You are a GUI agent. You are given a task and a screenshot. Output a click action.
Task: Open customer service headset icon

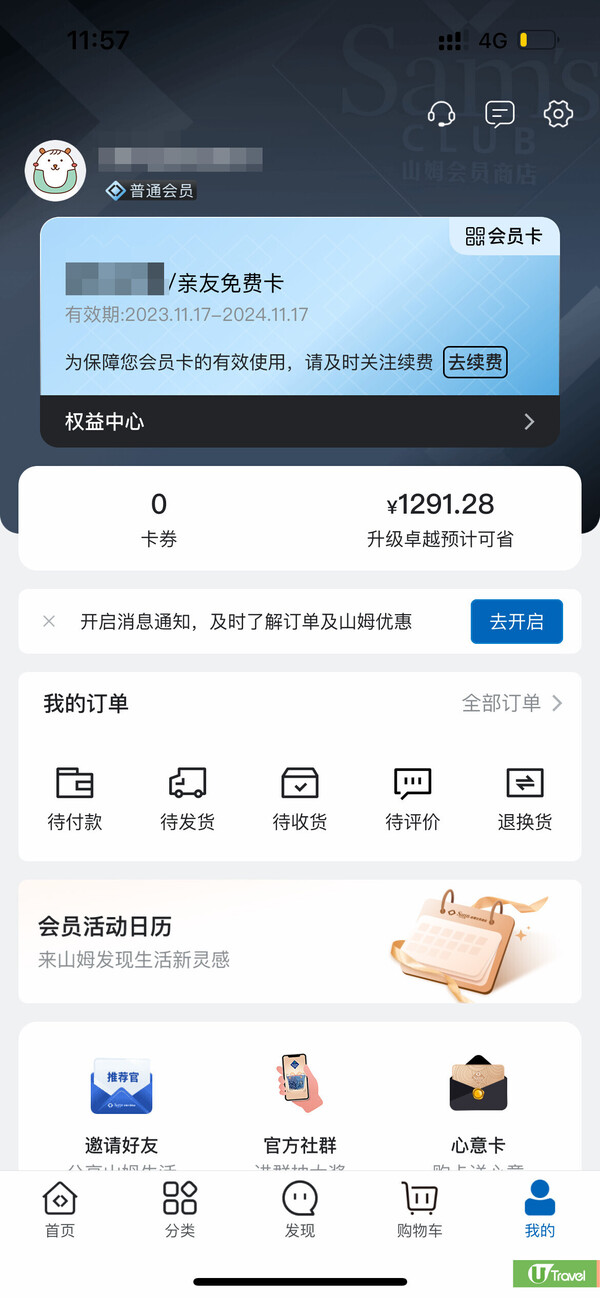[441, 113]
